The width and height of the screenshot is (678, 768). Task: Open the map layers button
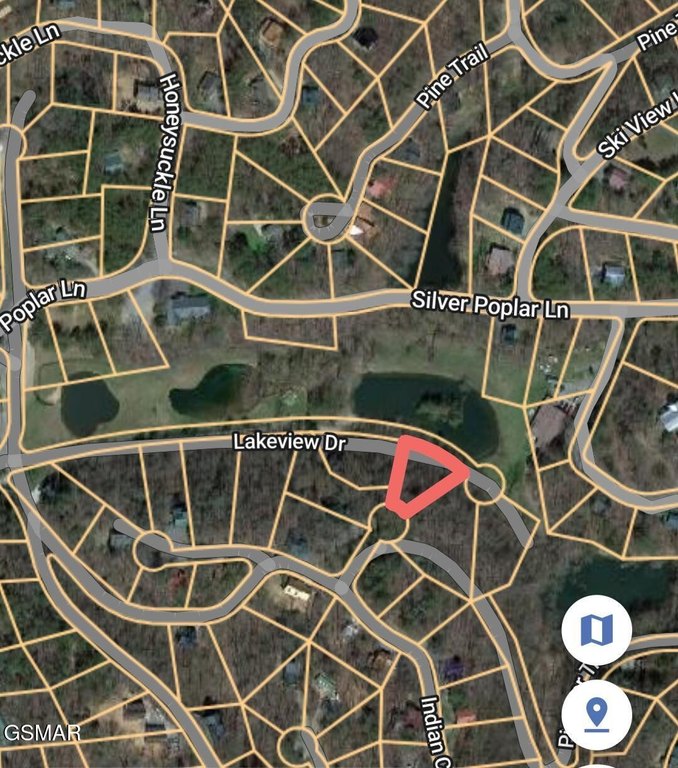596,630
